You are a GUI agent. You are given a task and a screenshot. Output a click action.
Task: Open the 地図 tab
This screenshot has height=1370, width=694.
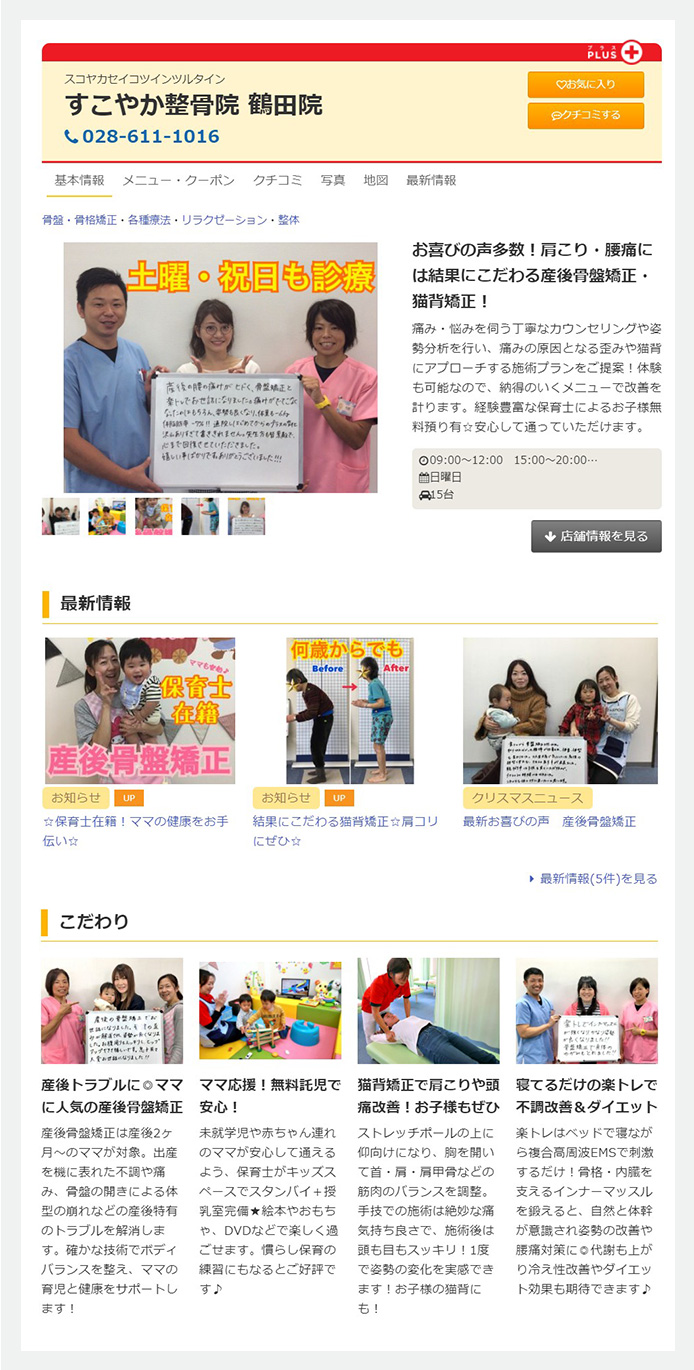click(x=375, y=180)
